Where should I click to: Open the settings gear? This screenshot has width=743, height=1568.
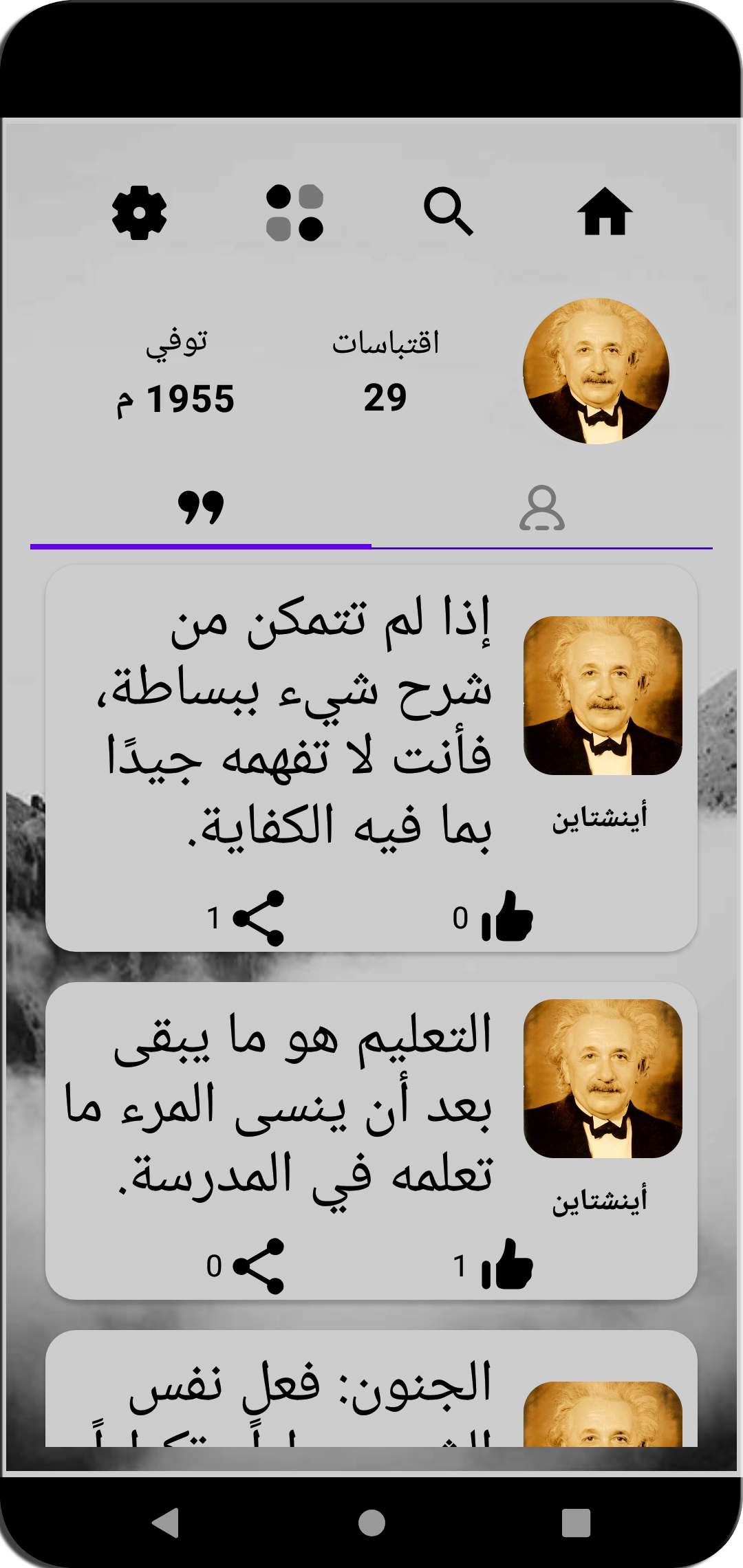pos(140,213)
